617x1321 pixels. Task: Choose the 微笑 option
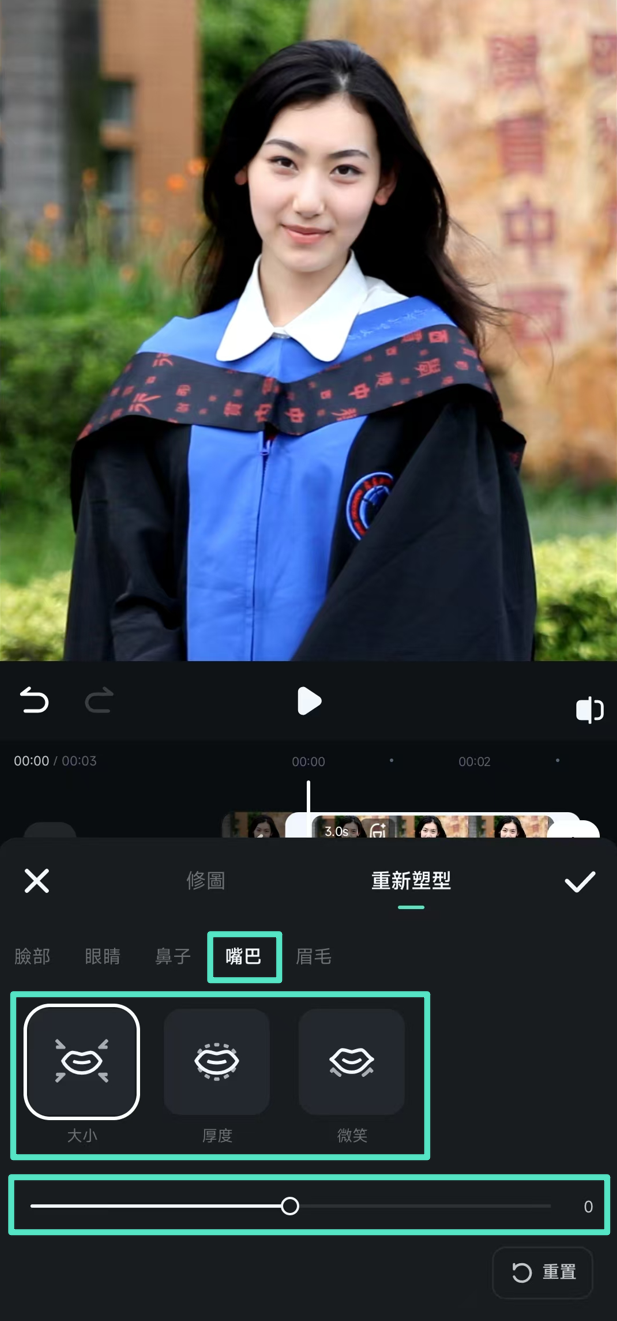click(352, 1062)
